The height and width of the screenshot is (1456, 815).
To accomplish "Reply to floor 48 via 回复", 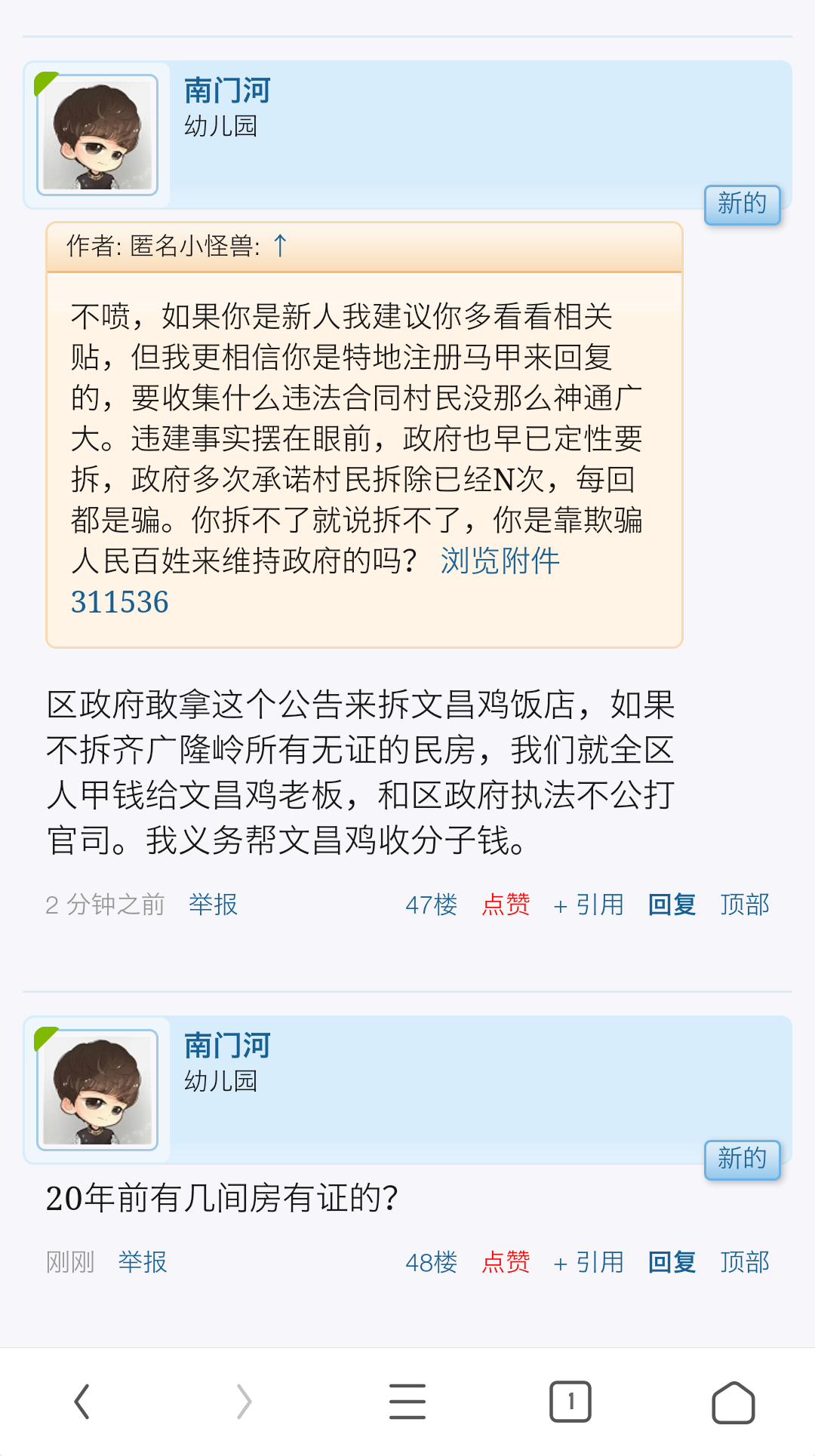I will click(x=671, y=1261).
